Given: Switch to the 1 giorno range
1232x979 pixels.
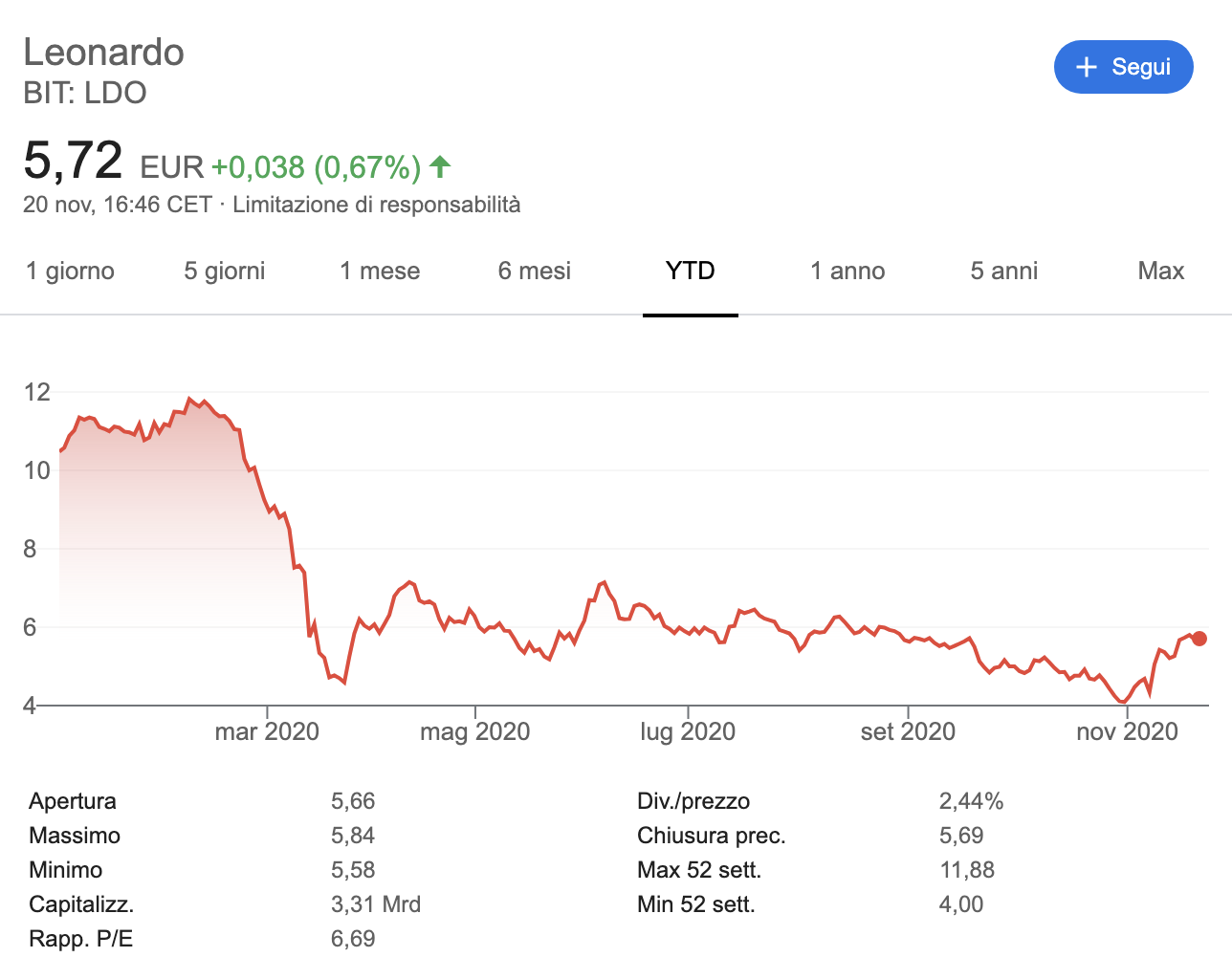Looking at the screenshot, I should click(70, 271).
